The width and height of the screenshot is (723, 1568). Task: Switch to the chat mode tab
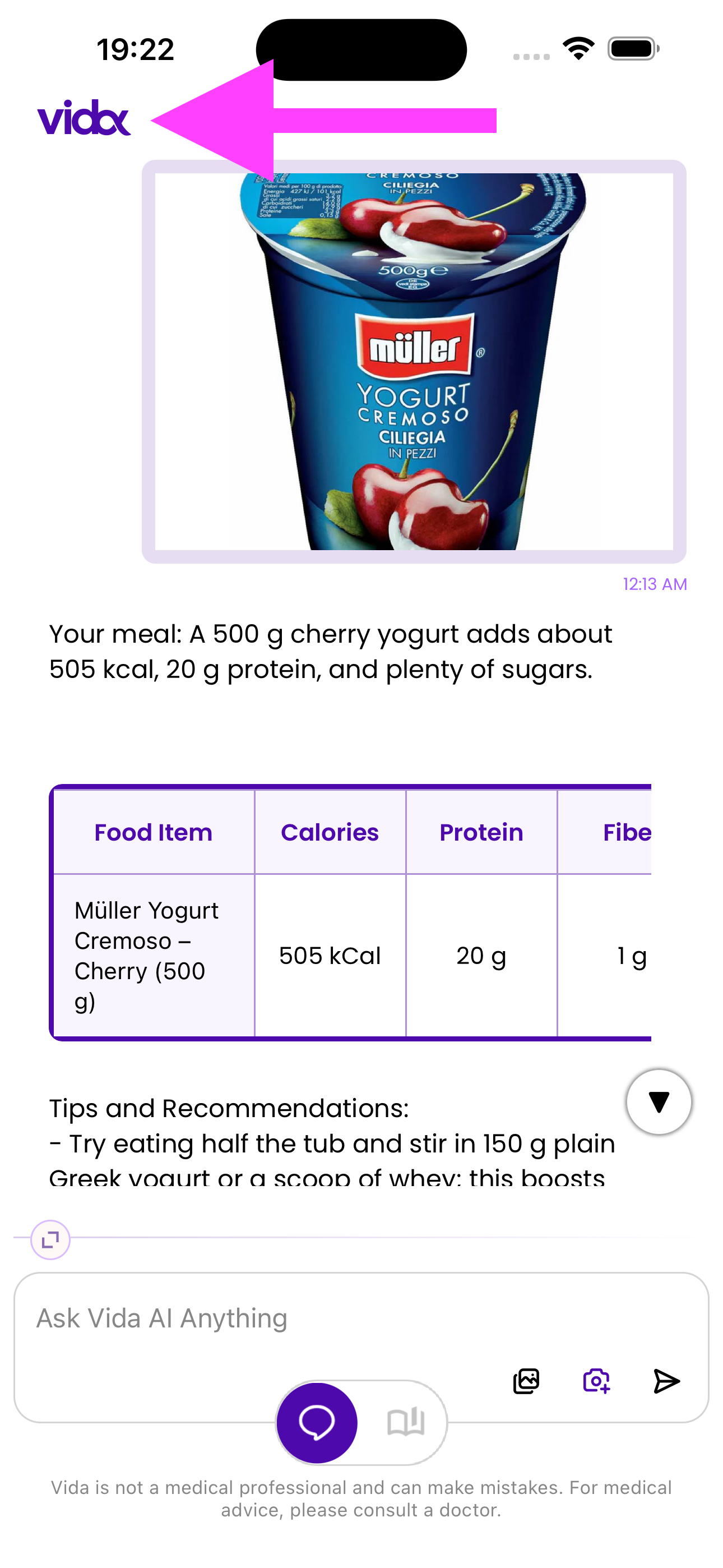pos(317,1423)
